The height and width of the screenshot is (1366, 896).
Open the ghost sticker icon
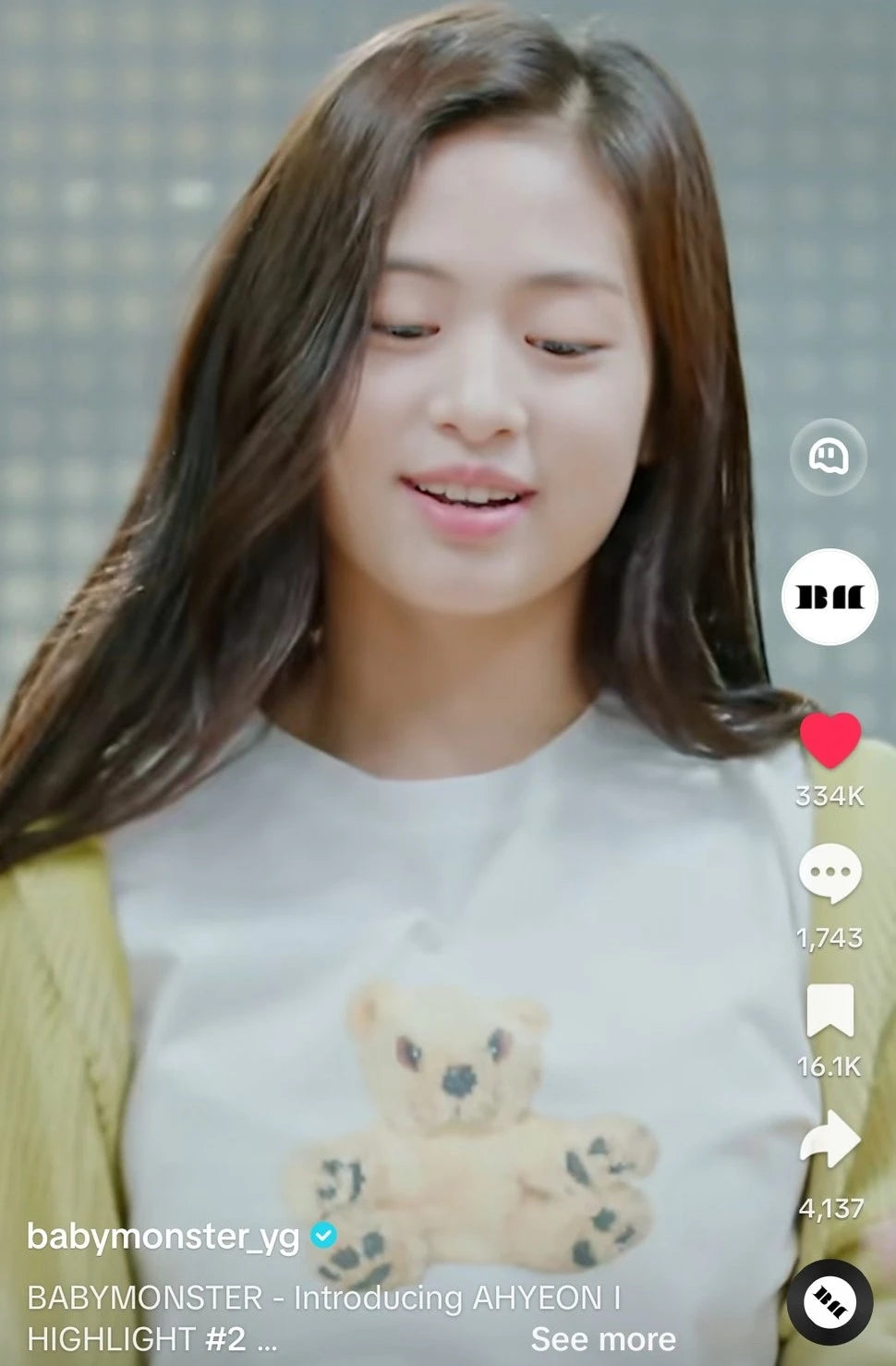(829, 456)
